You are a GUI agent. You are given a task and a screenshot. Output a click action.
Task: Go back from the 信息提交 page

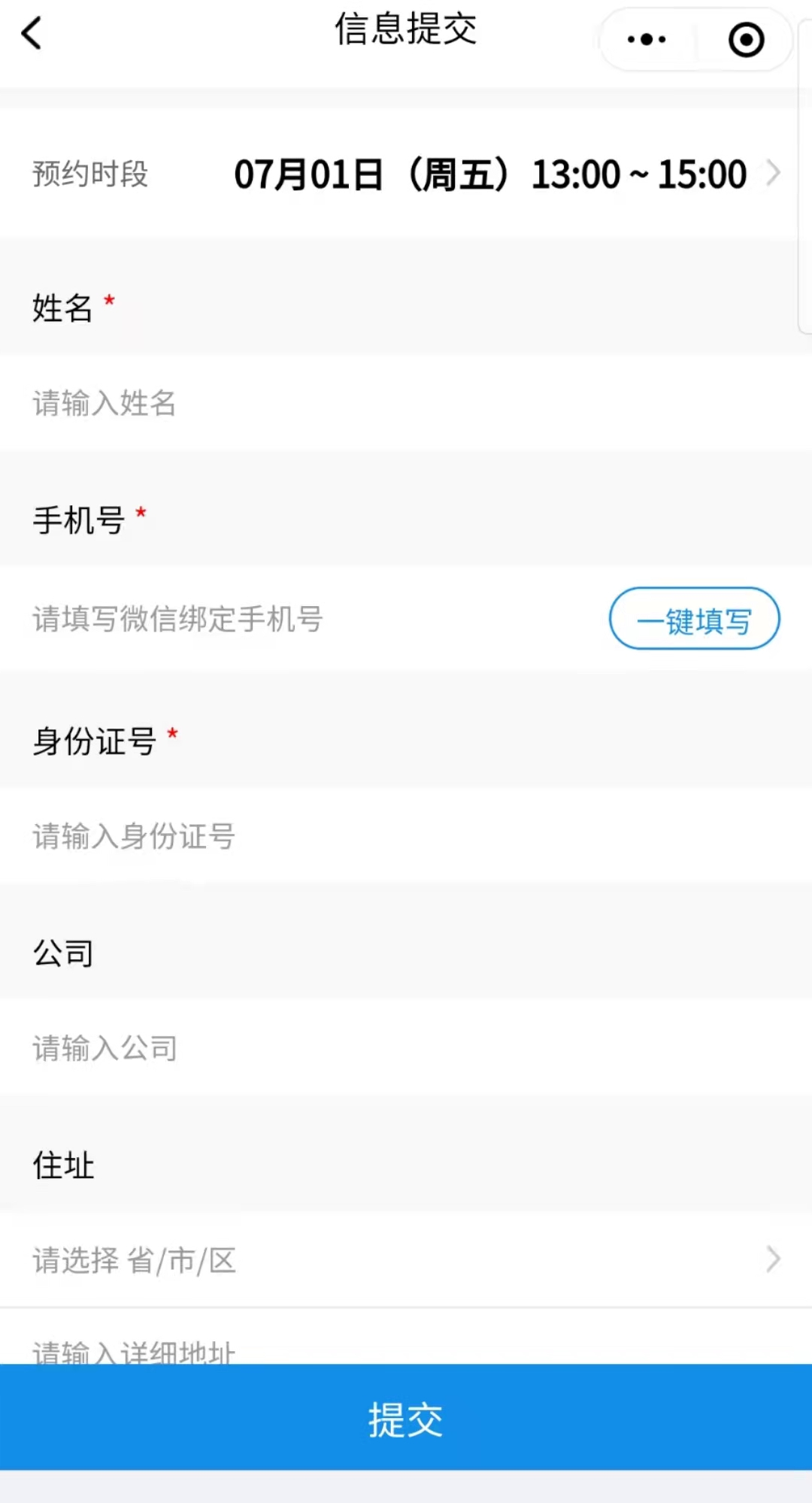click(x=32, y=34)
